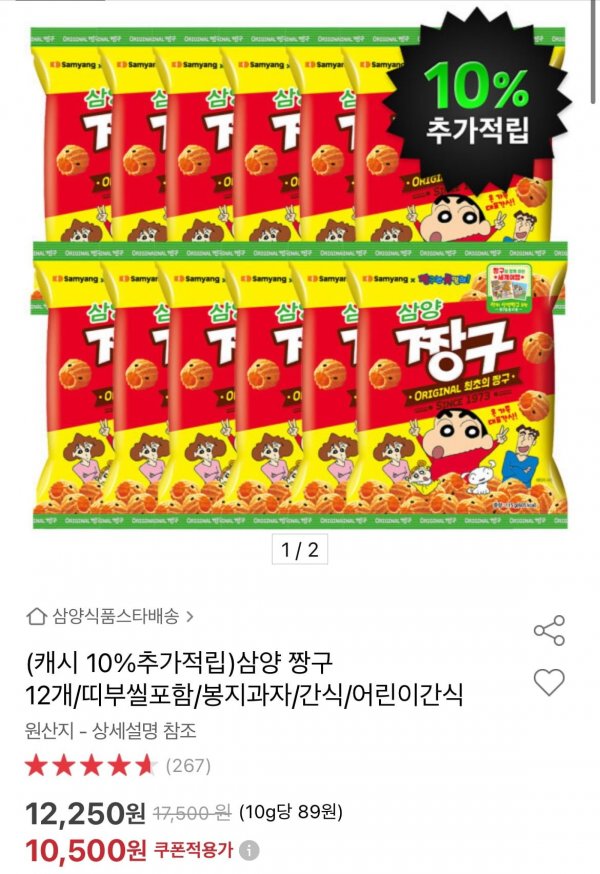Screen dimensions: 600x874
Task: Open the product image gallery
Action: (x=299, y=275)
